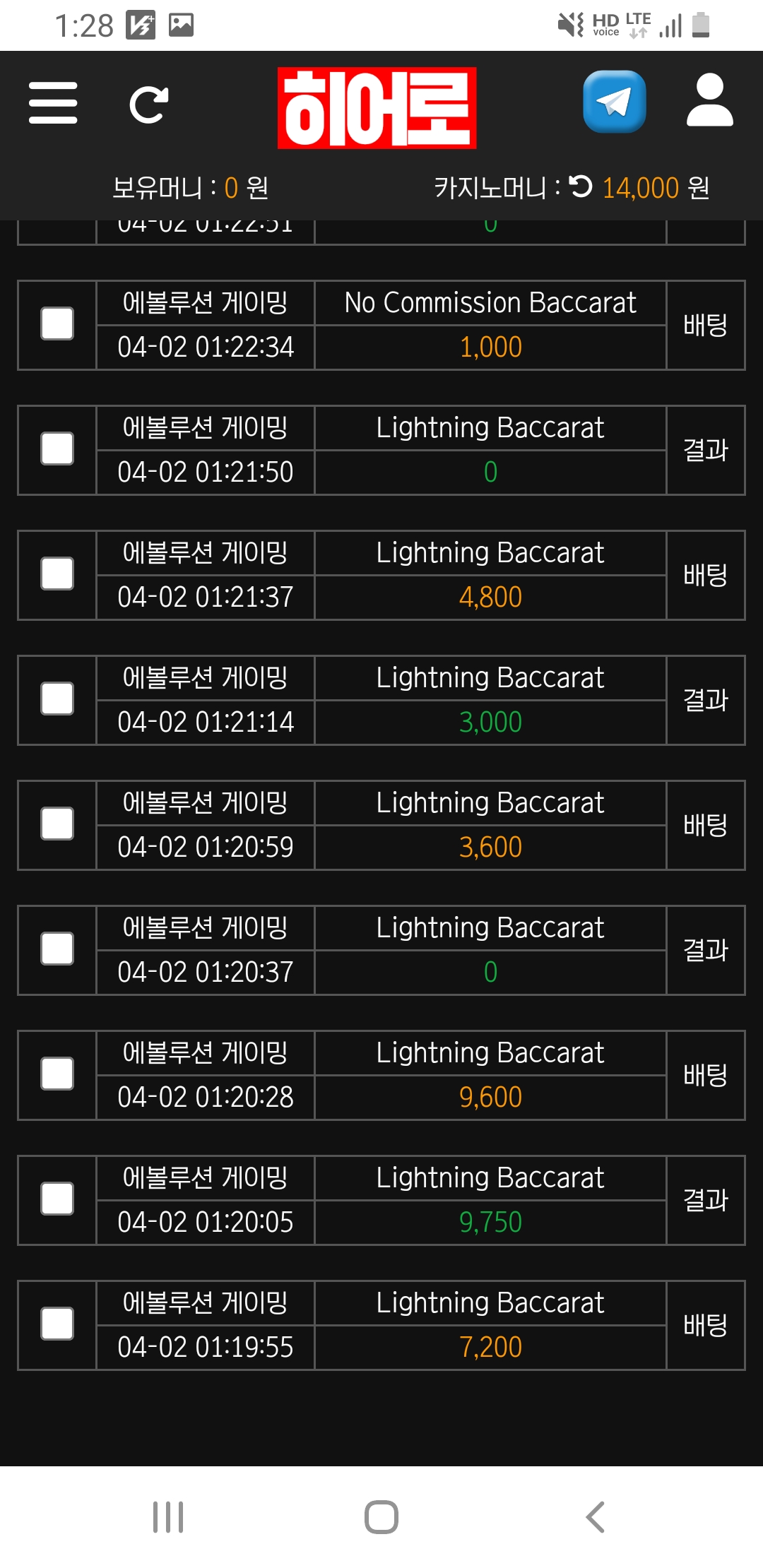Screen dimensions: 763x1568
Task: Tap the page refresh icon
Action: pos(148,105)
